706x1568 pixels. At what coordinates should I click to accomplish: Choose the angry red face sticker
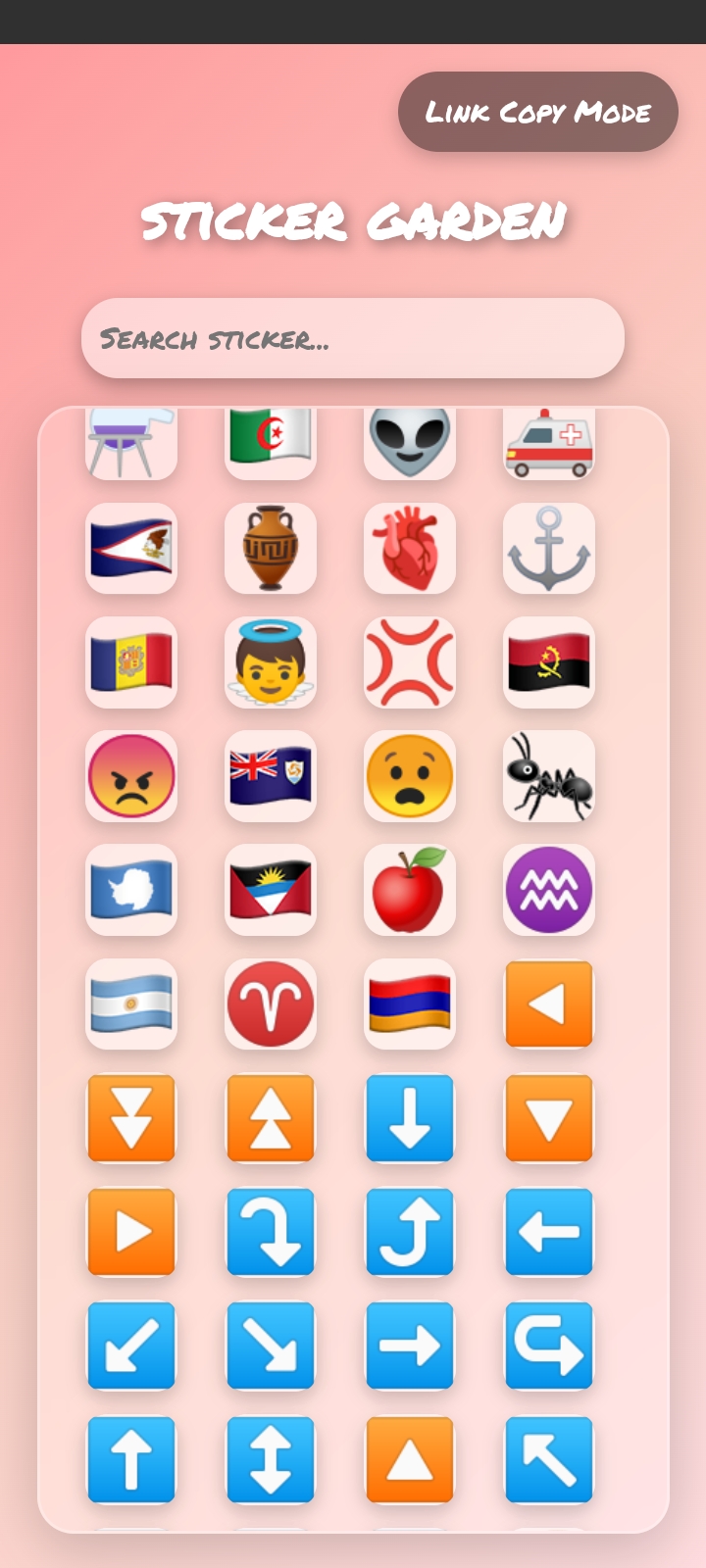pyautogui.click(x=131, y=775)
